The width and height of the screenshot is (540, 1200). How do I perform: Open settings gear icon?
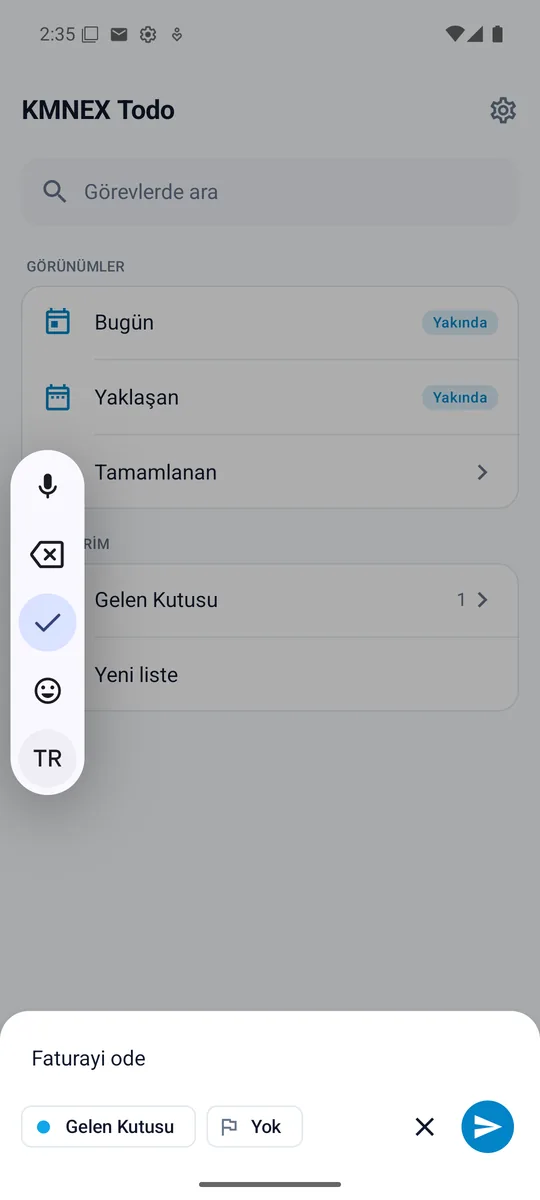[503, 110]
